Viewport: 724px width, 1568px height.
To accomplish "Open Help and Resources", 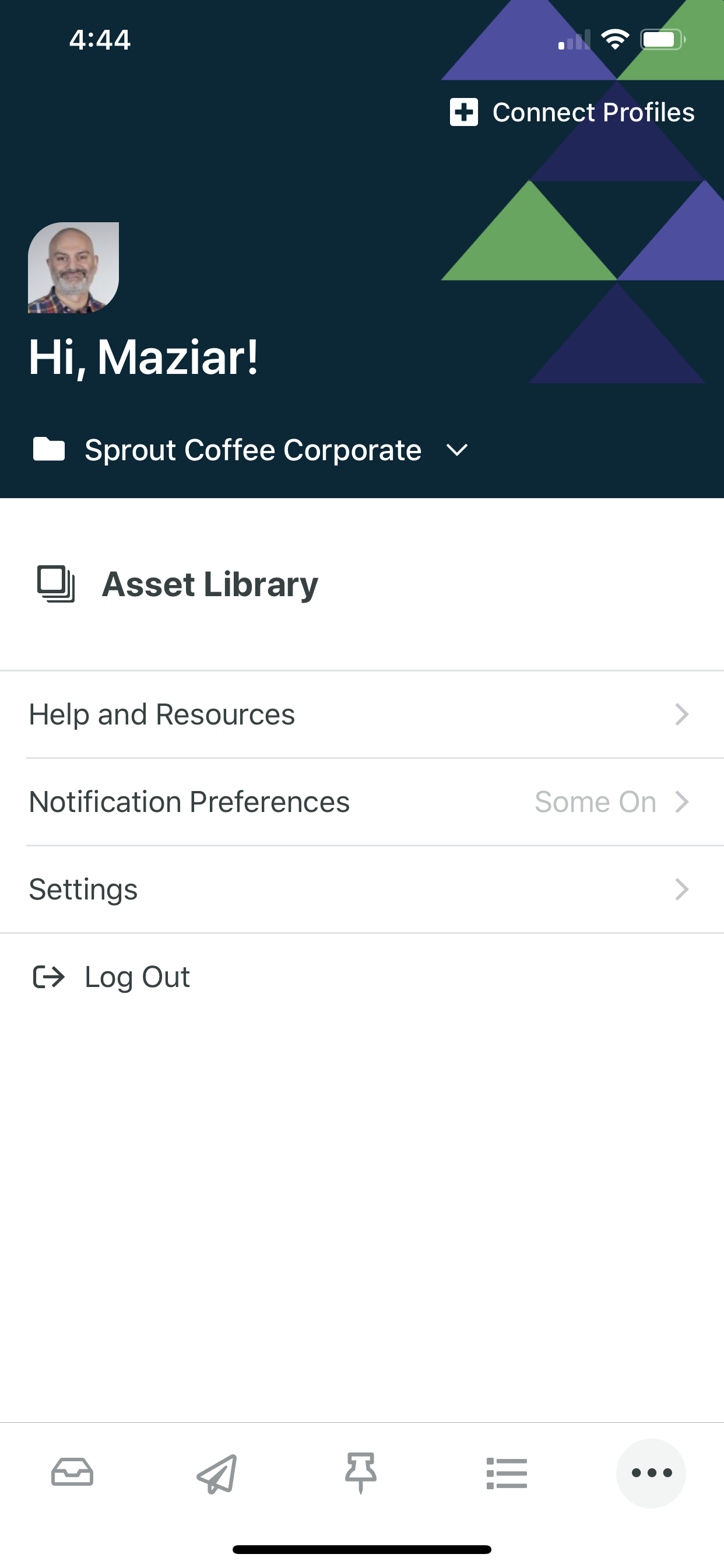I will pos(362,715).
